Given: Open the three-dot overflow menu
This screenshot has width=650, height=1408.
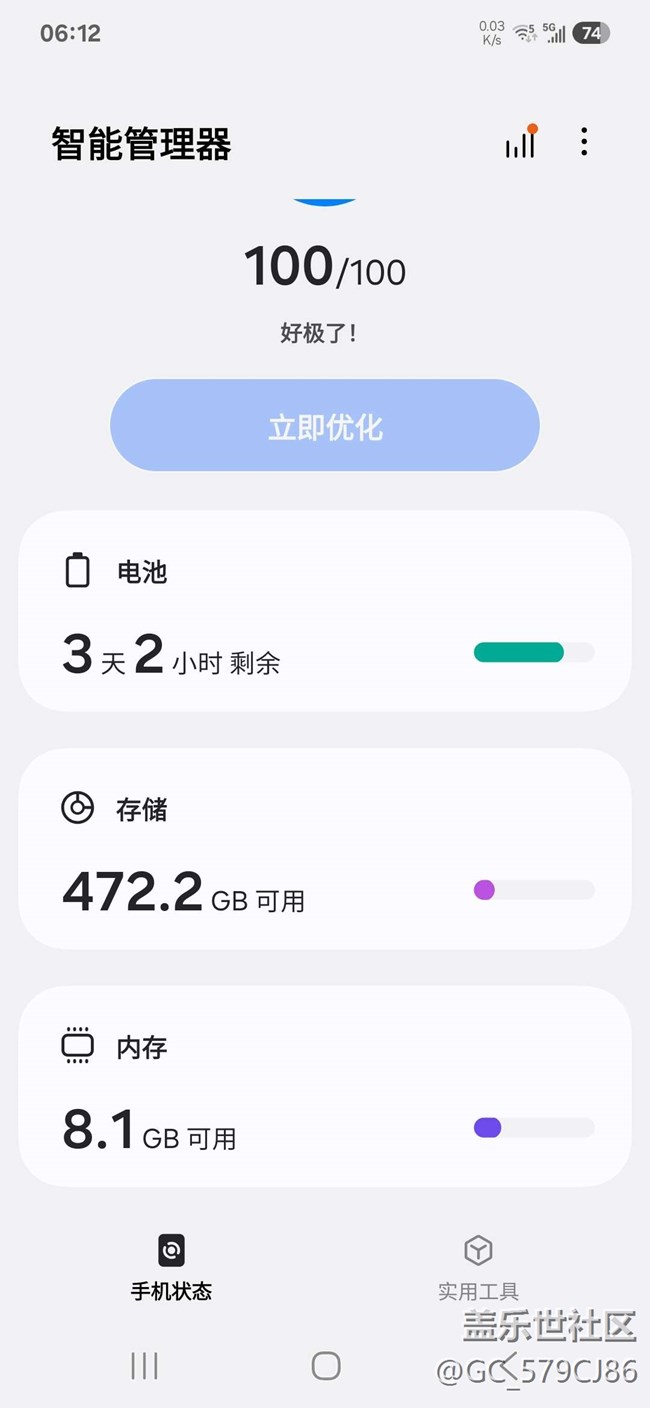Looking at the screenshot, I should click(x=584, y=142).
